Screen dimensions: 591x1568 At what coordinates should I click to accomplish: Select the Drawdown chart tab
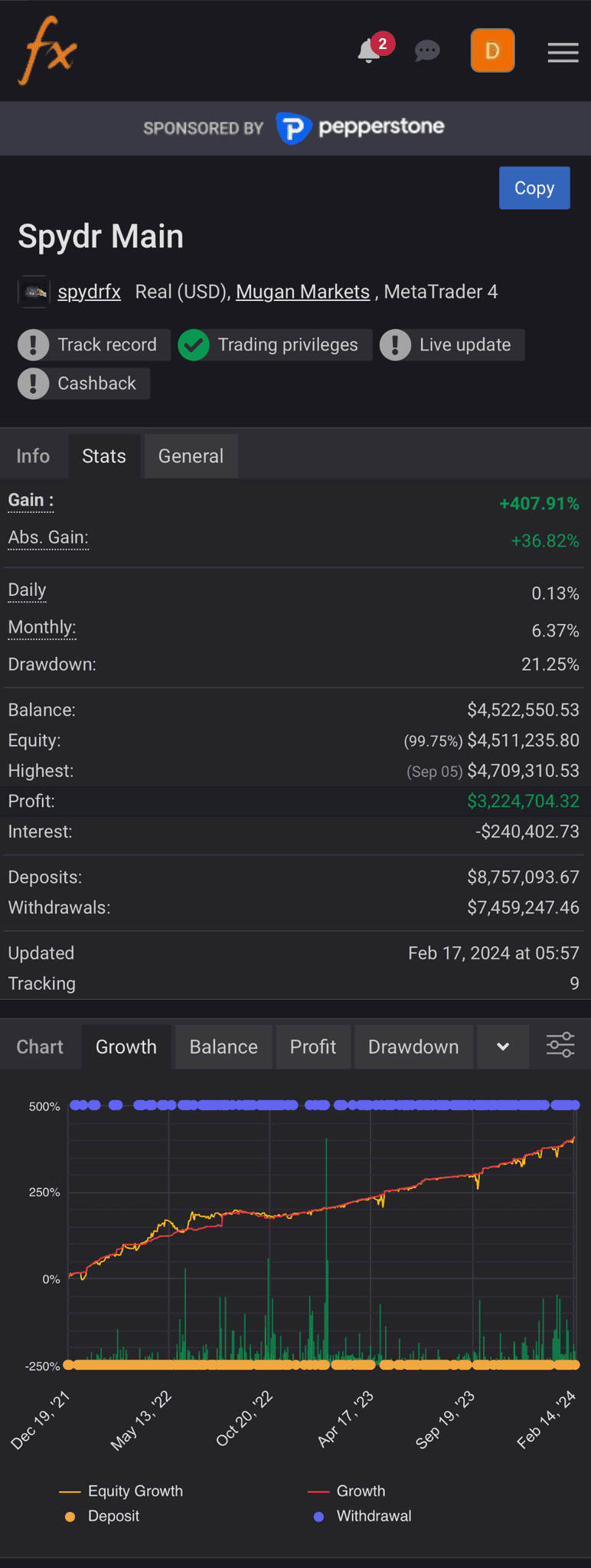[413, 1047]
